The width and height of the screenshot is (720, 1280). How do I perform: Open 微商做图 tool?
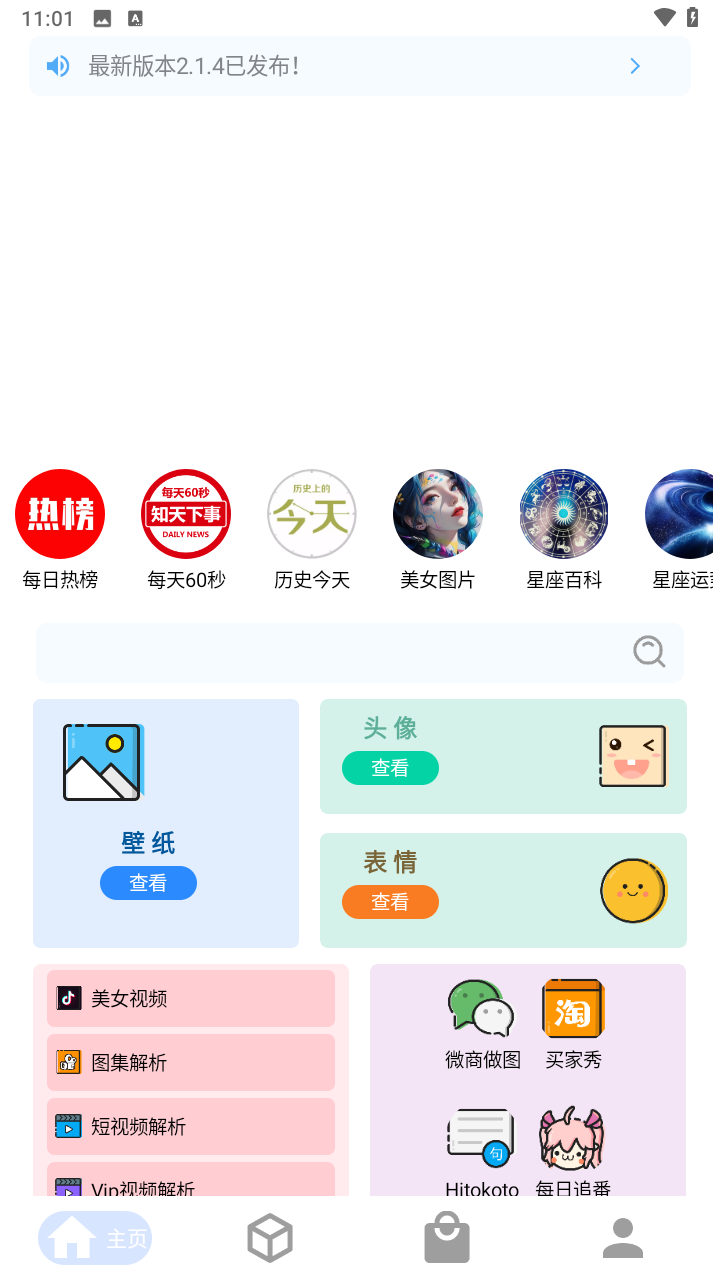tap(482, 1024)
